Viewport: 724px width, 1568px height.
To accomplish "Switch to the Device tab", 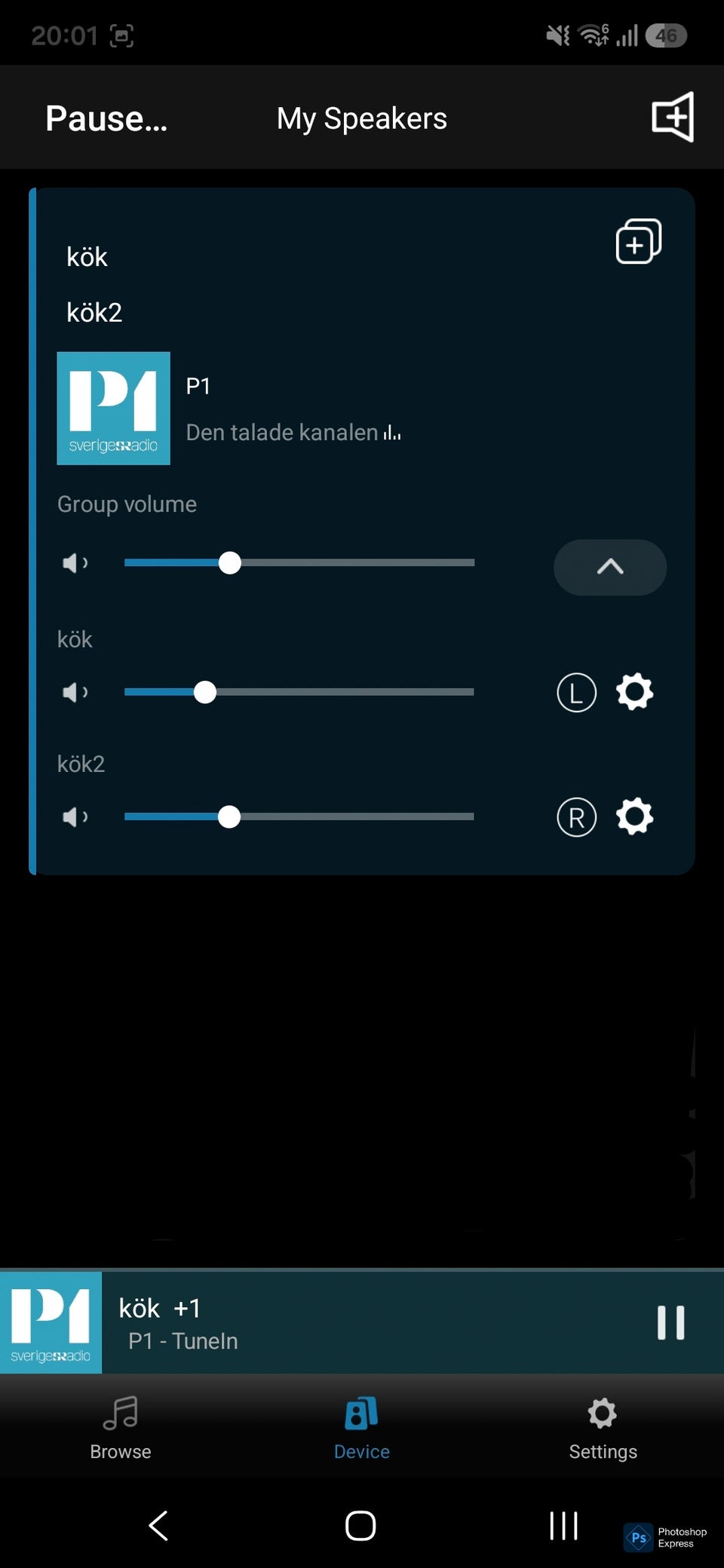I will tap(362, 1428).
